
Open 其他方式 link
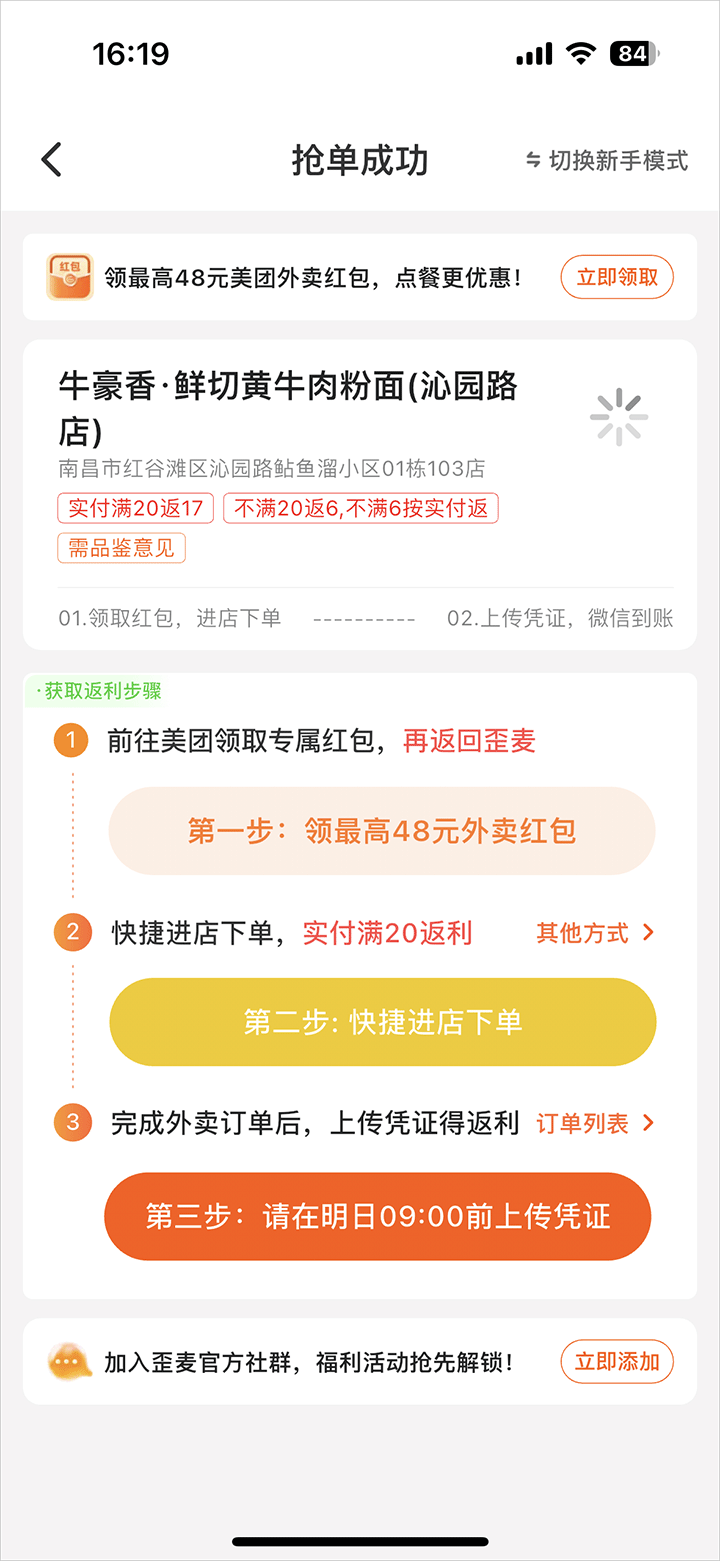coord(595,933)
